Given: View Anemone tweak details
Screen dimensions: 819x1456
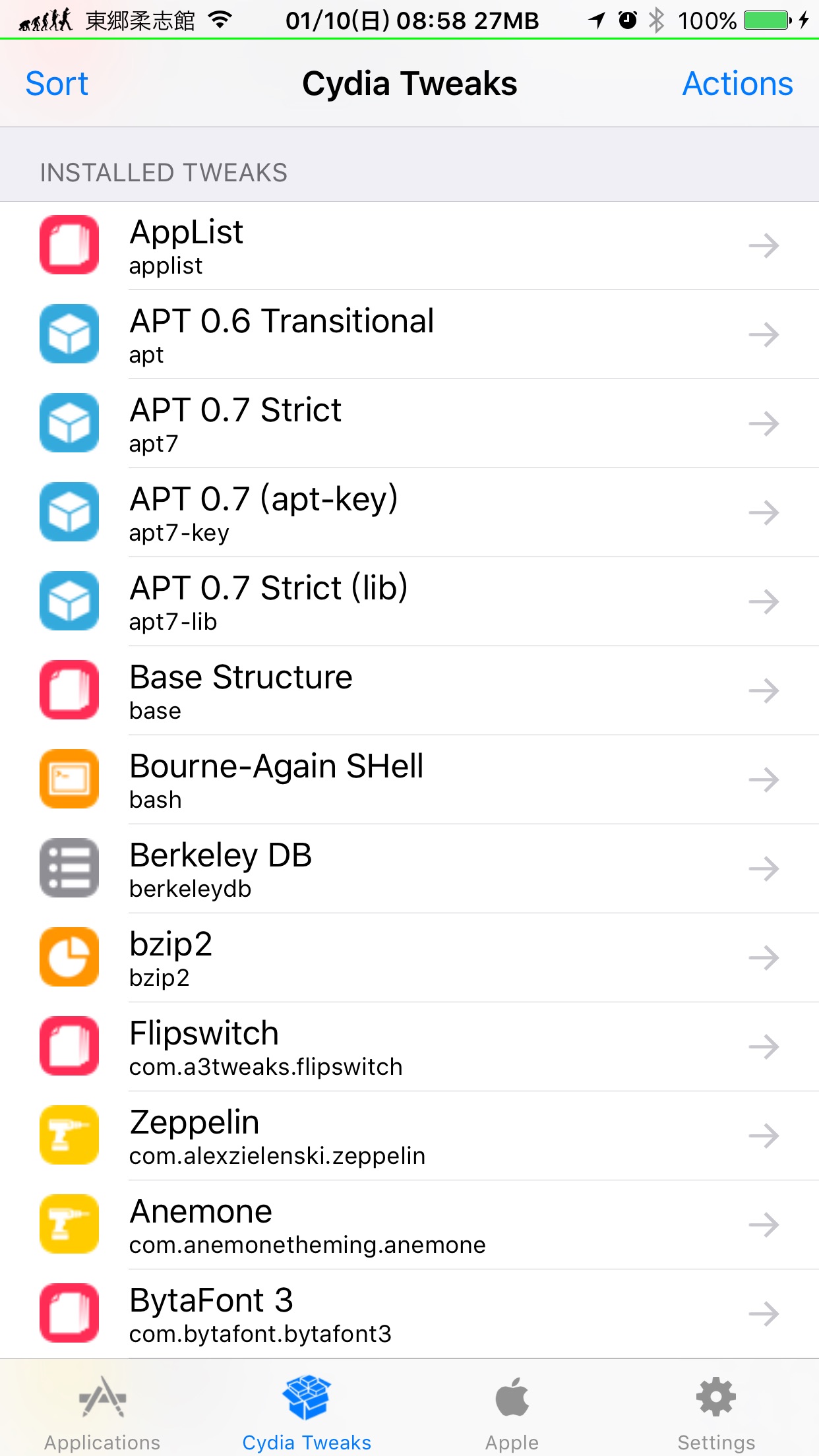Looking at the screenshot, I should (x=409, y=1225).
